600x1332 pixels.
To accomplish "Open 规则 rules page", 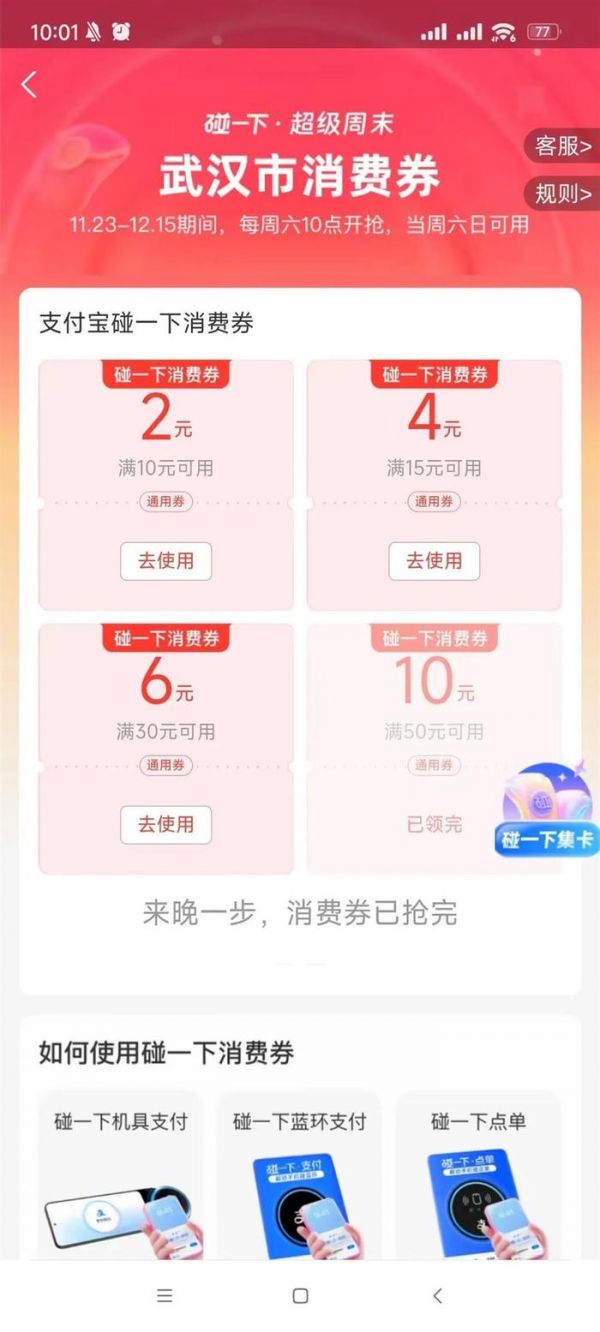I will [x=562, y=193].
